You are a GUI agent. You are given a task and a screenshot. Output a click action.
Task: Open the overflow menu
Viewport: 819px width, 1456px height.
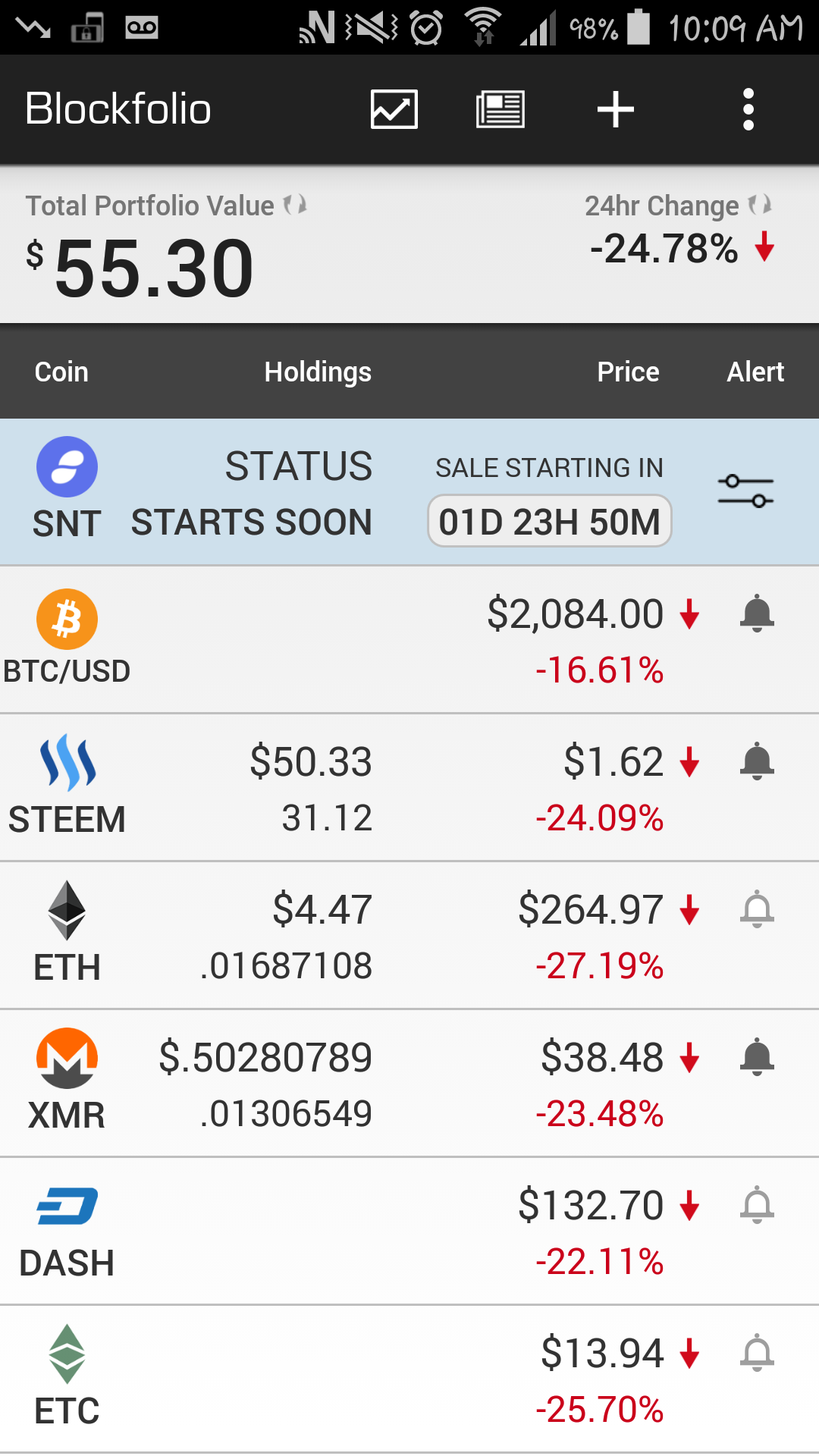click(x=748, y=109)
